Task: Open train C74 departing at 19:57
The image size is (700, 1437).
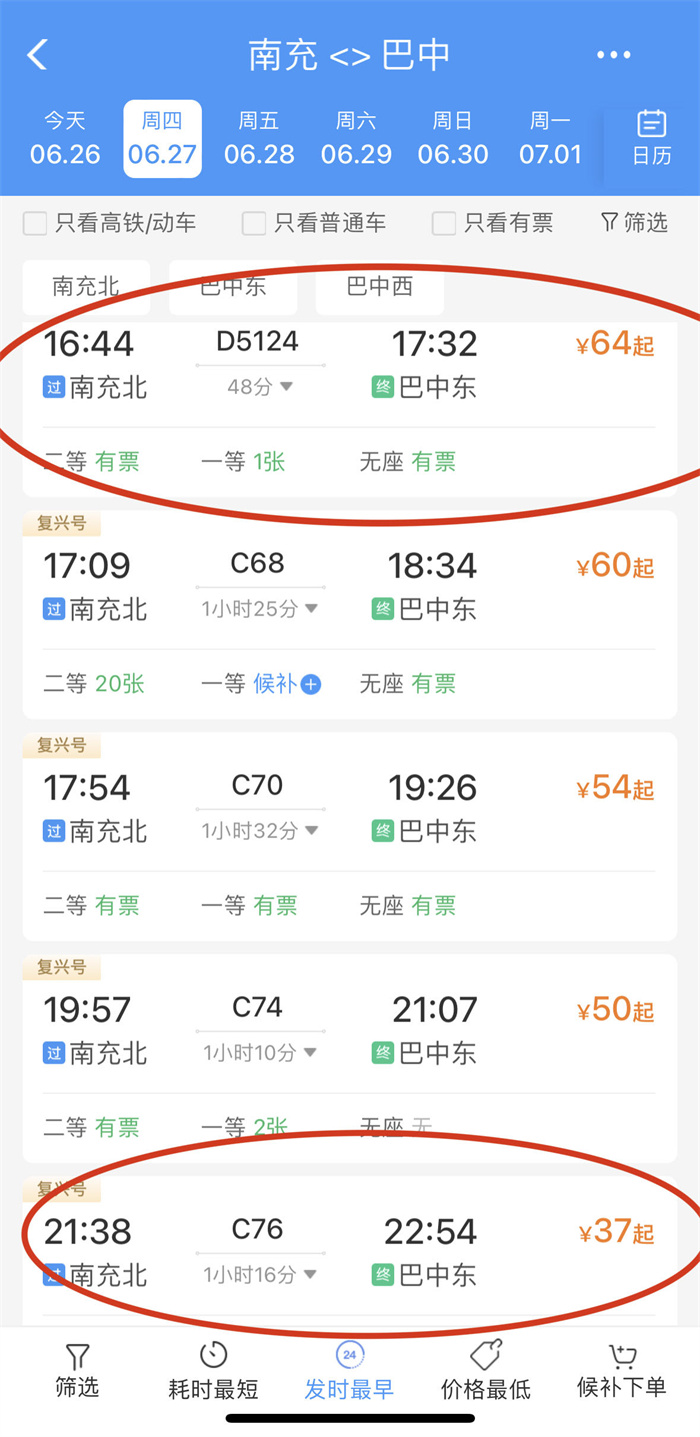Action: click(350, 1059)
